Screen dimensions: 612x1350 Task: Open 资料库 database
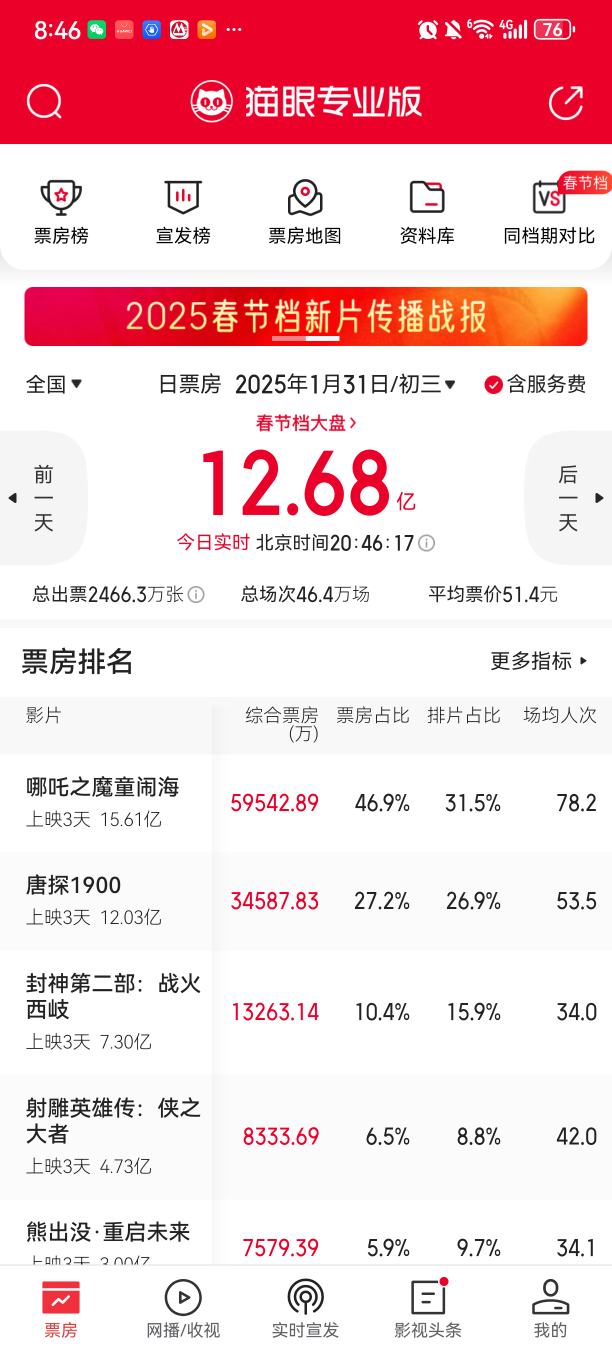[427, 212]
